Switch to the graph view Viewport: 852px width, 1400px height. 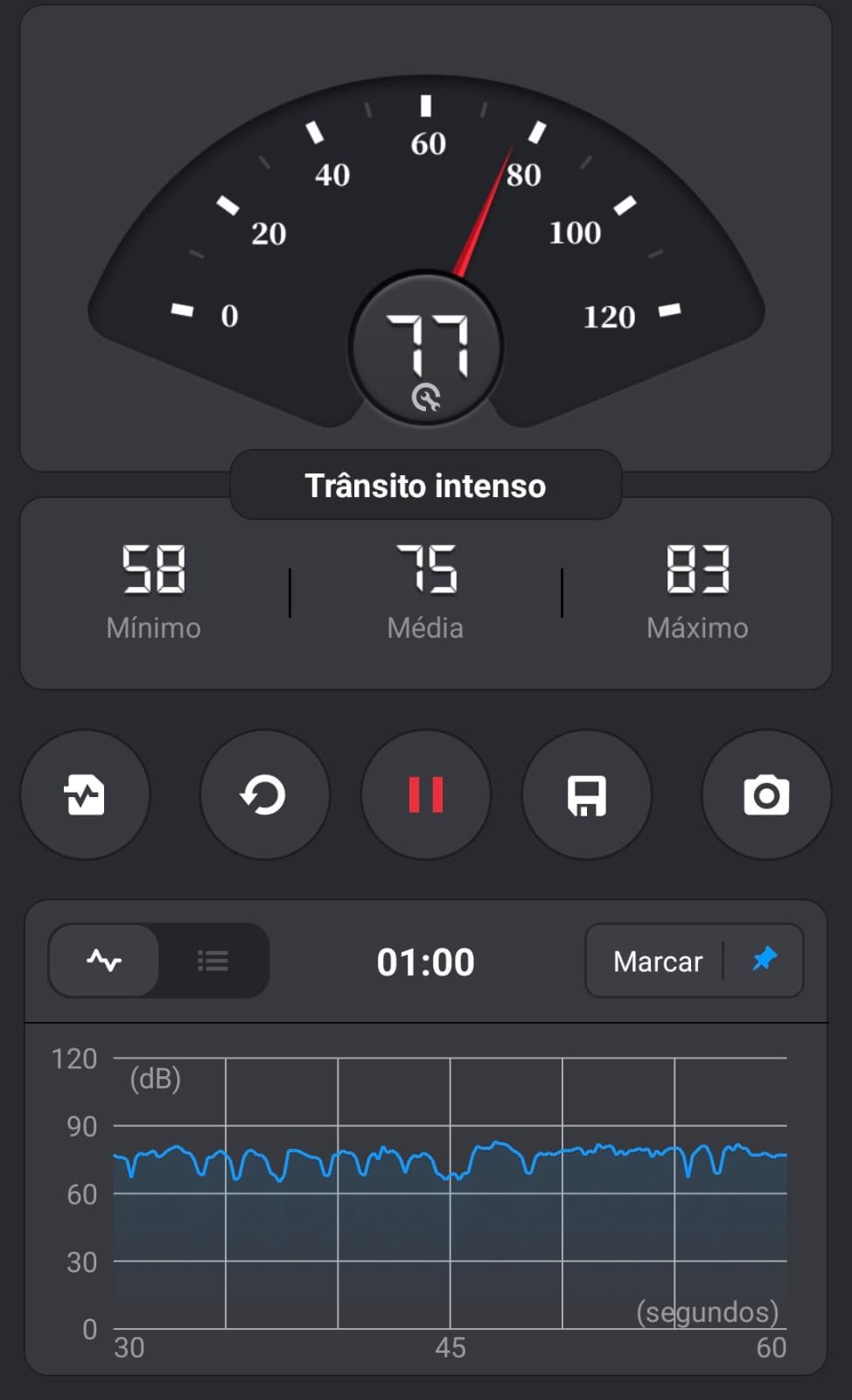pyautogui.click(x=104, y=961)
